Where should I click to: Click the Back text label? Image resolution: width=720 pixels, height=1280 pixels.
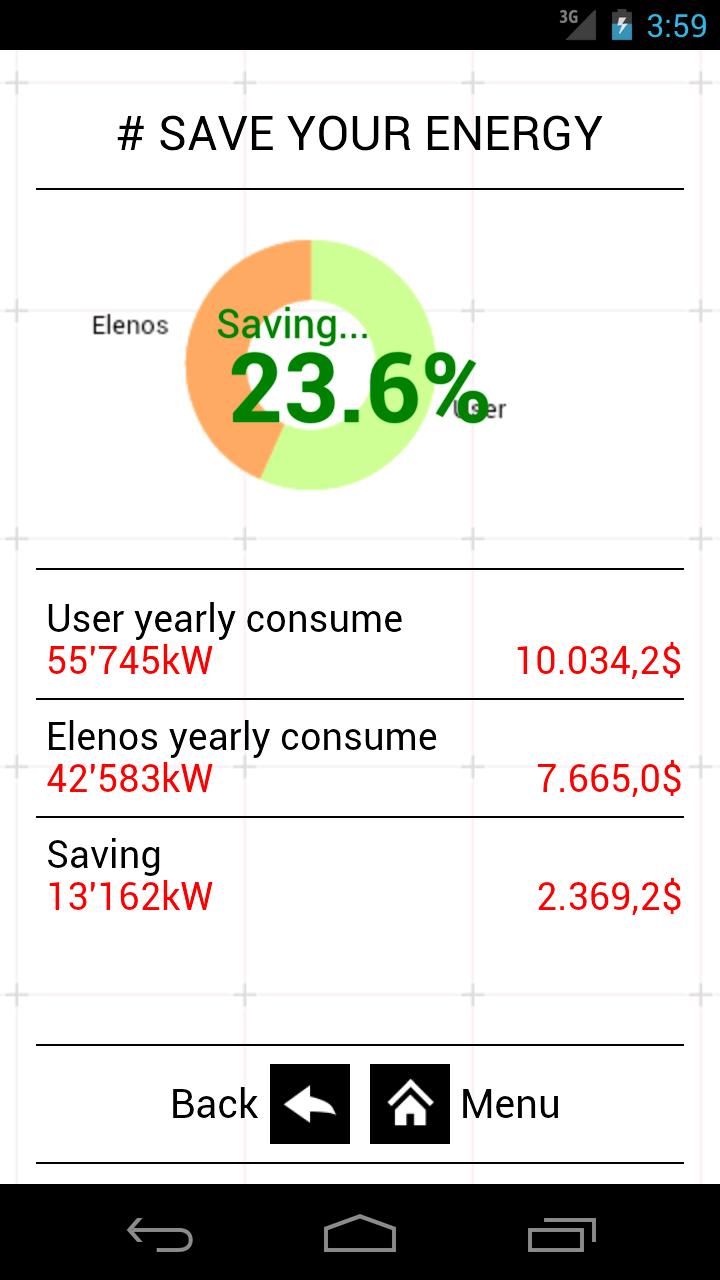click(212, 1103)
